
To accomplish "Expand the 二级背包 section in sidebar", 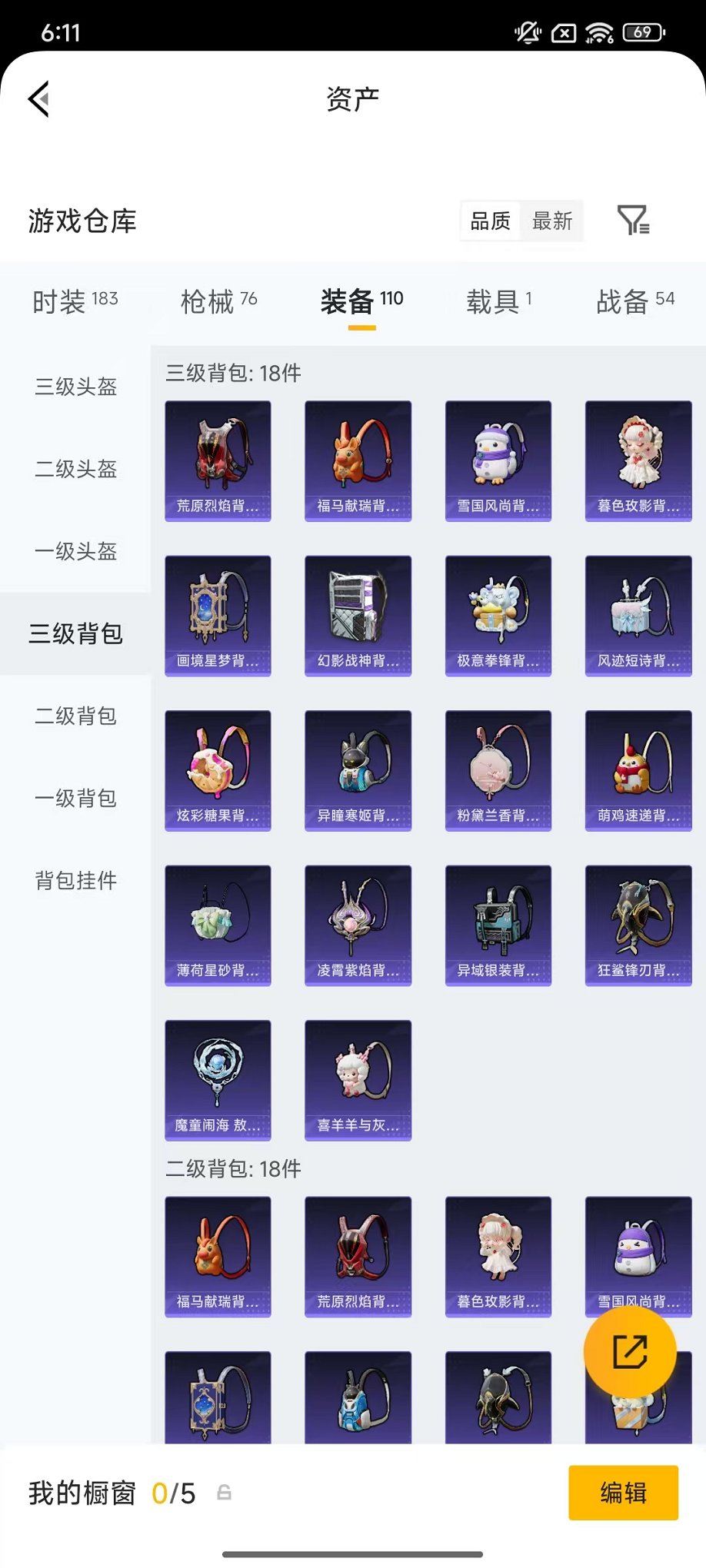I will pos(75,716).
